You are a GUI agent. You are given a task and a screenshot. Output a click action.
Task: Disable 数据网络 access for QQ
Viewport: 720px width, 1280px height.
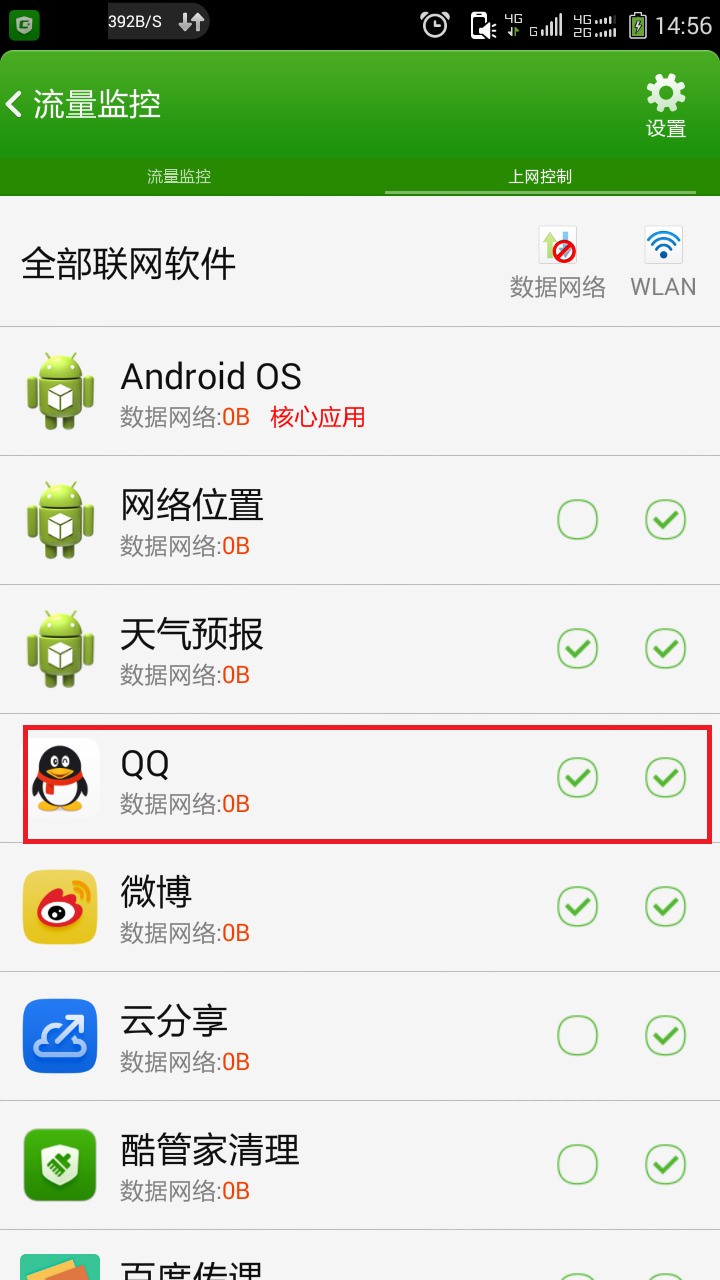577,777
